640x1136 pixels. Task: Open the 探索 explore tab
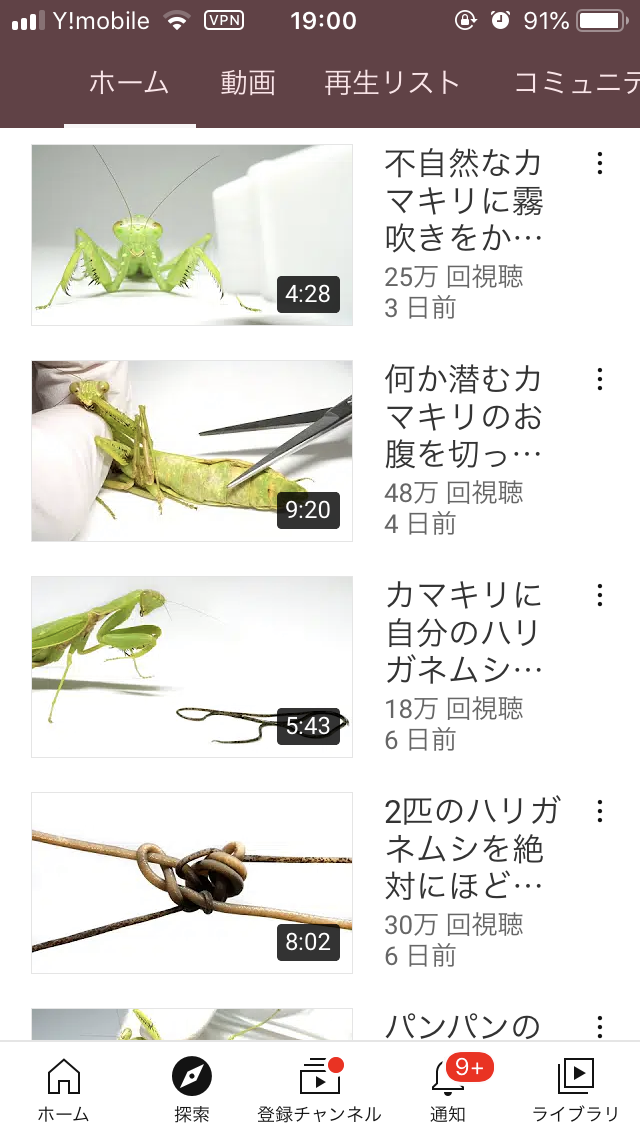pos(192,1089)
